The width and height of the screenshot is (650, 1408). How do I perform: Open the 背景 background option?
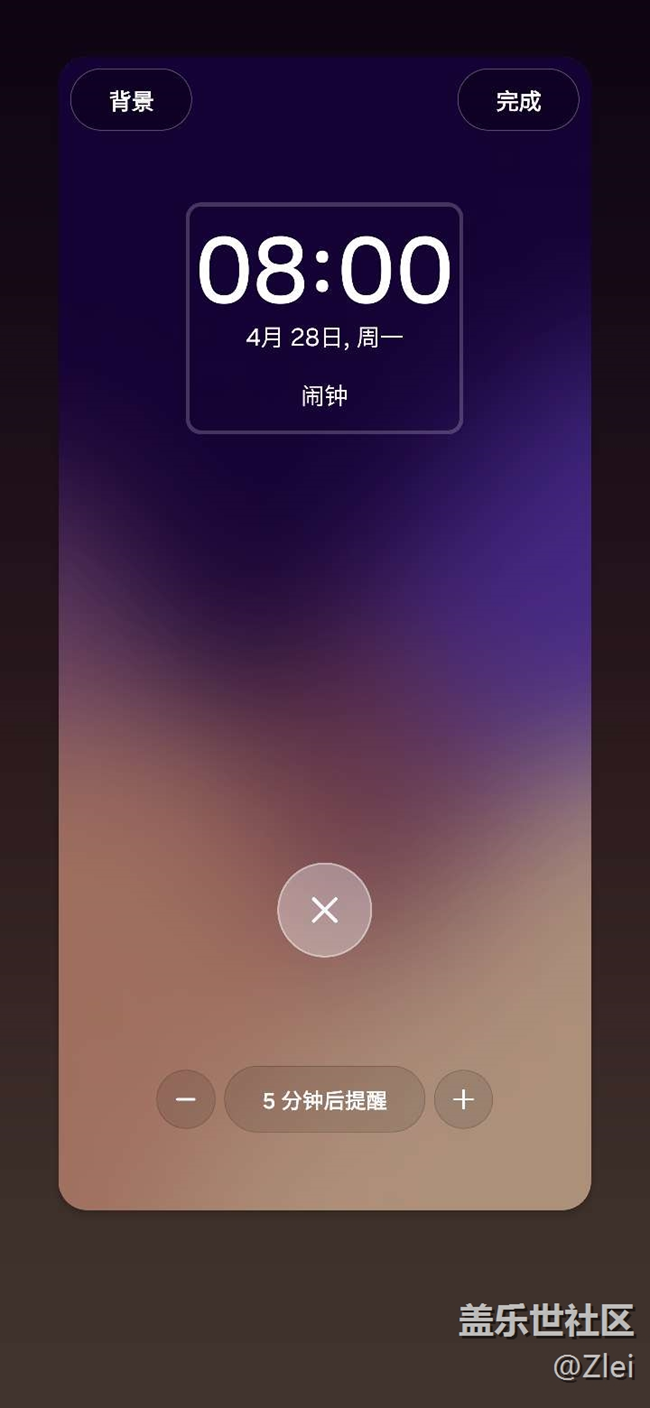[131, 100]
